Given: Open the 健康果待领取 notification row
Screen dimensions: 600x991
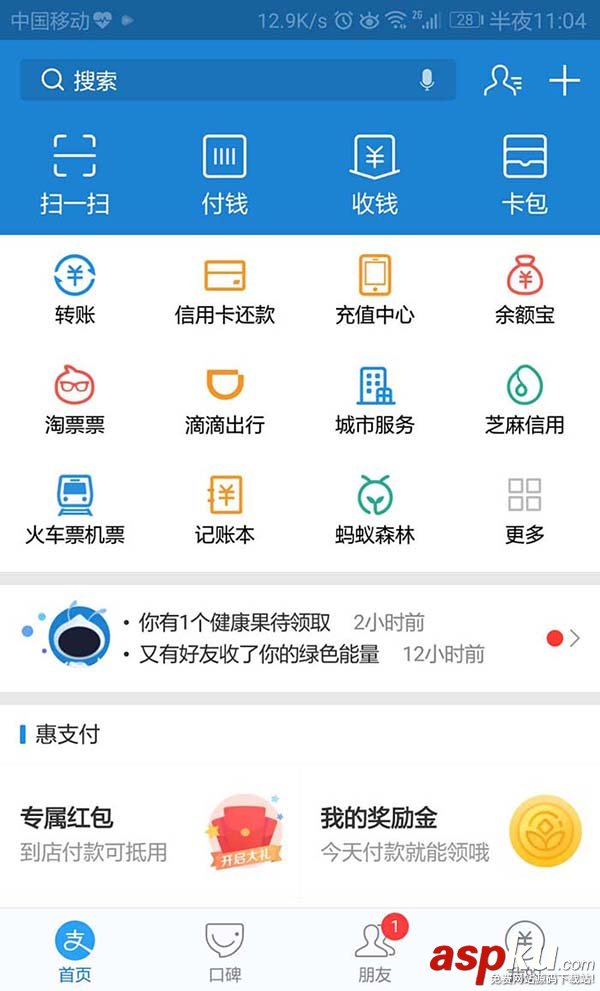Looking at the screenshot, I should 300,623.
